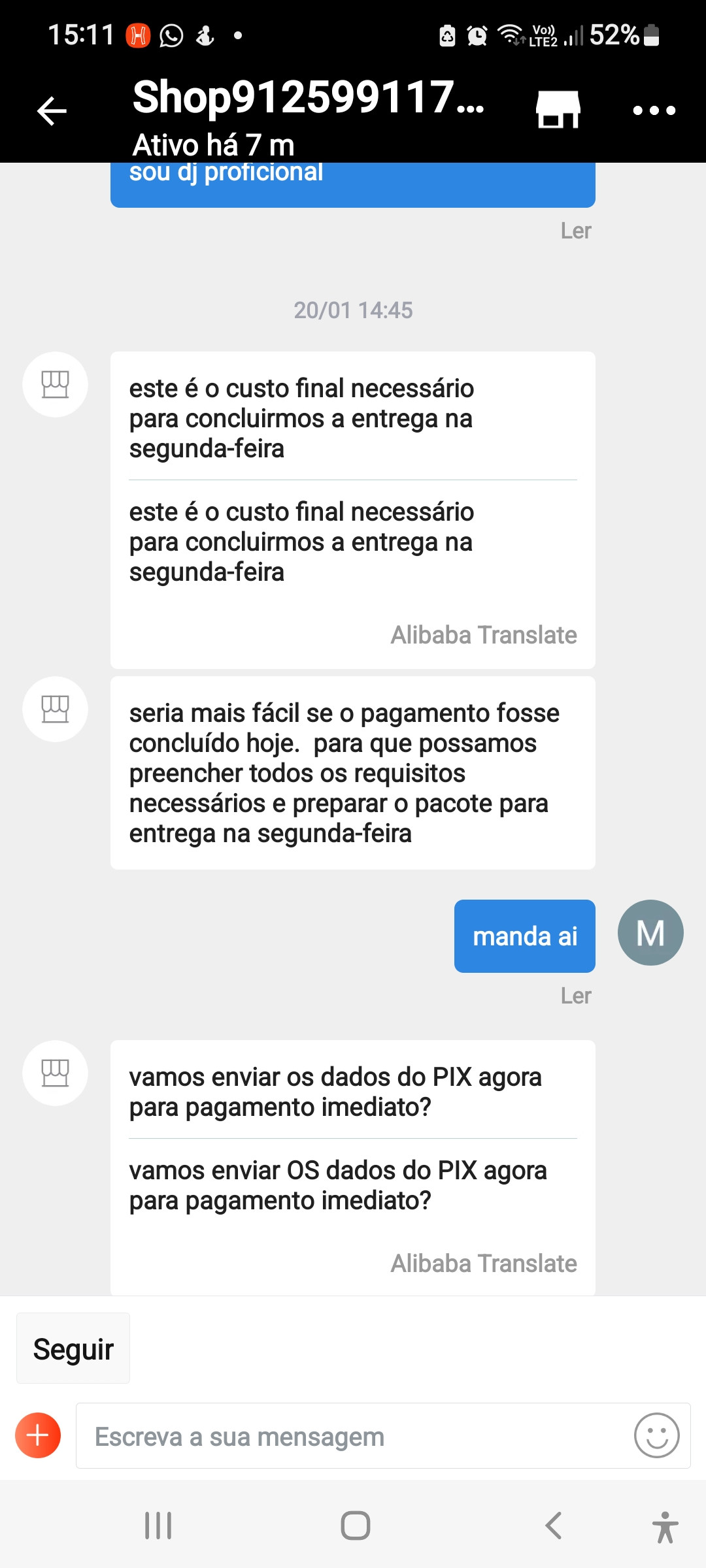Open the emoji picker smiley
The width and height of the screenshot is (706, 1568).
[656, 1435]
